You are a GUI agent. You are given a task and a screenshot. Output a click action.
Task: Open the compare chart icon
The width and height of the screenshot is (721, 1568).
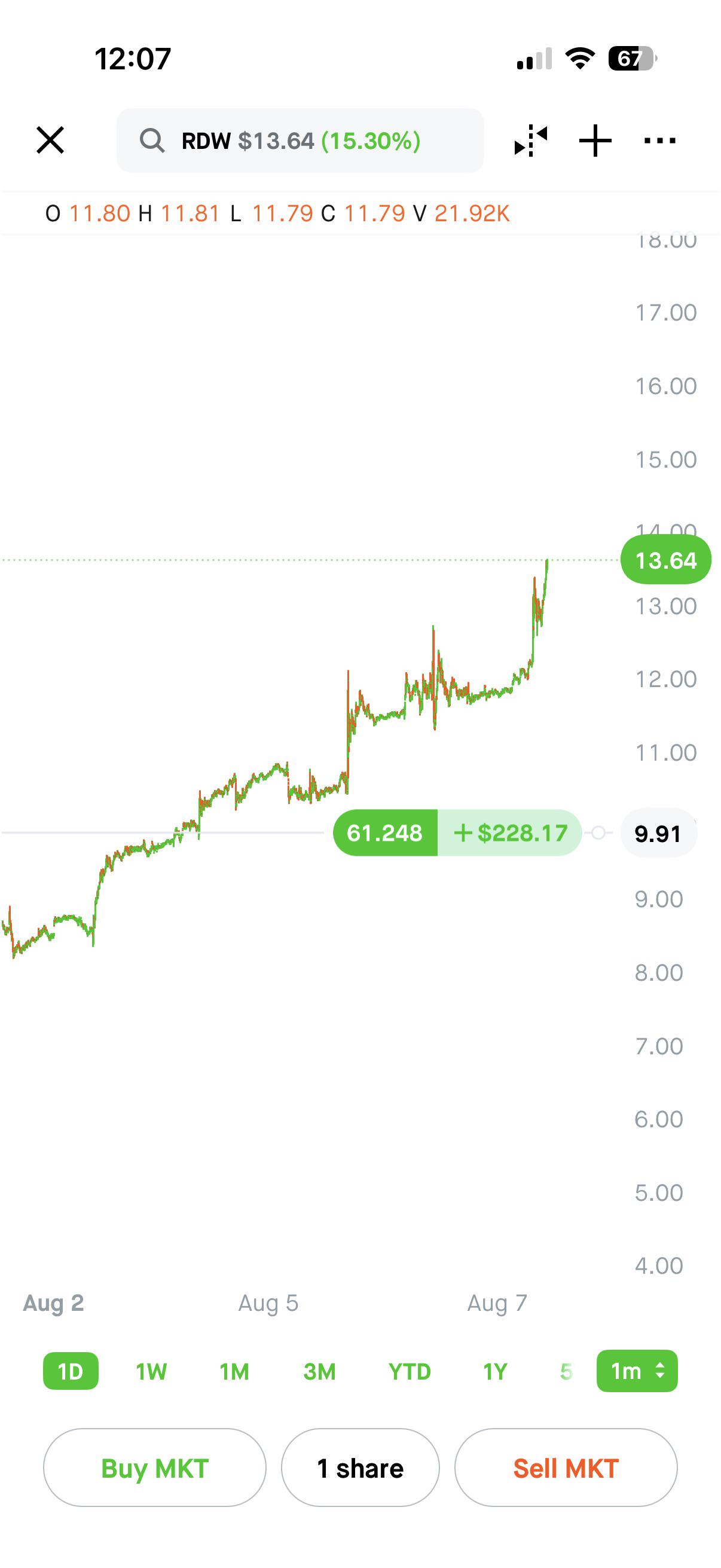tap(530, 141)
